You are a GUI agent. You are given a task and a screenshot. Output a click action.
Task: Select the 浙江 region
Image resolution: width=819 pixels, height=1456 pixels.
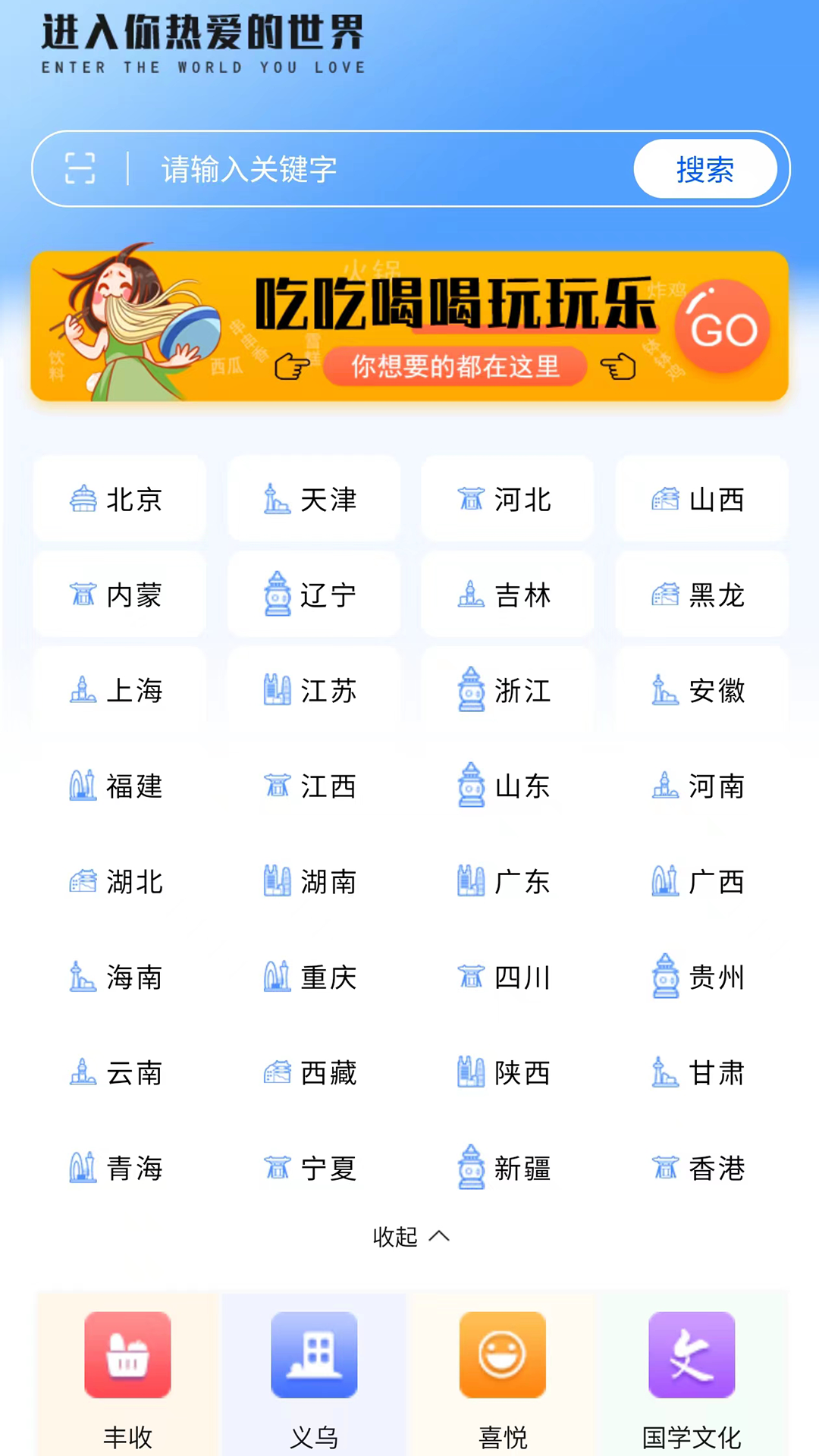(x=507, y=690)
